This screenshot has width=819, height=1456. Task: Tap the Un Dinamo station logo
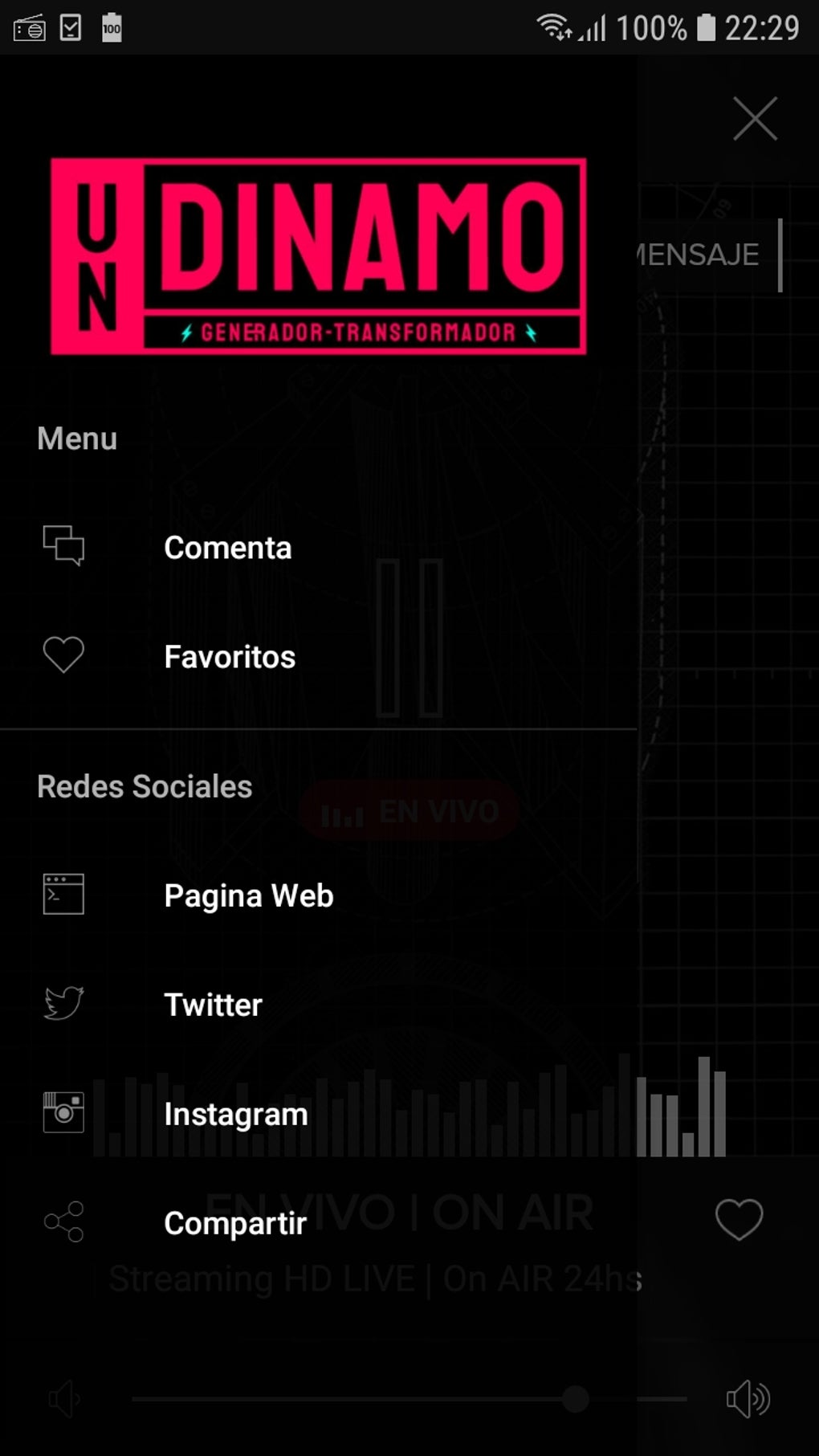point(316,259)
